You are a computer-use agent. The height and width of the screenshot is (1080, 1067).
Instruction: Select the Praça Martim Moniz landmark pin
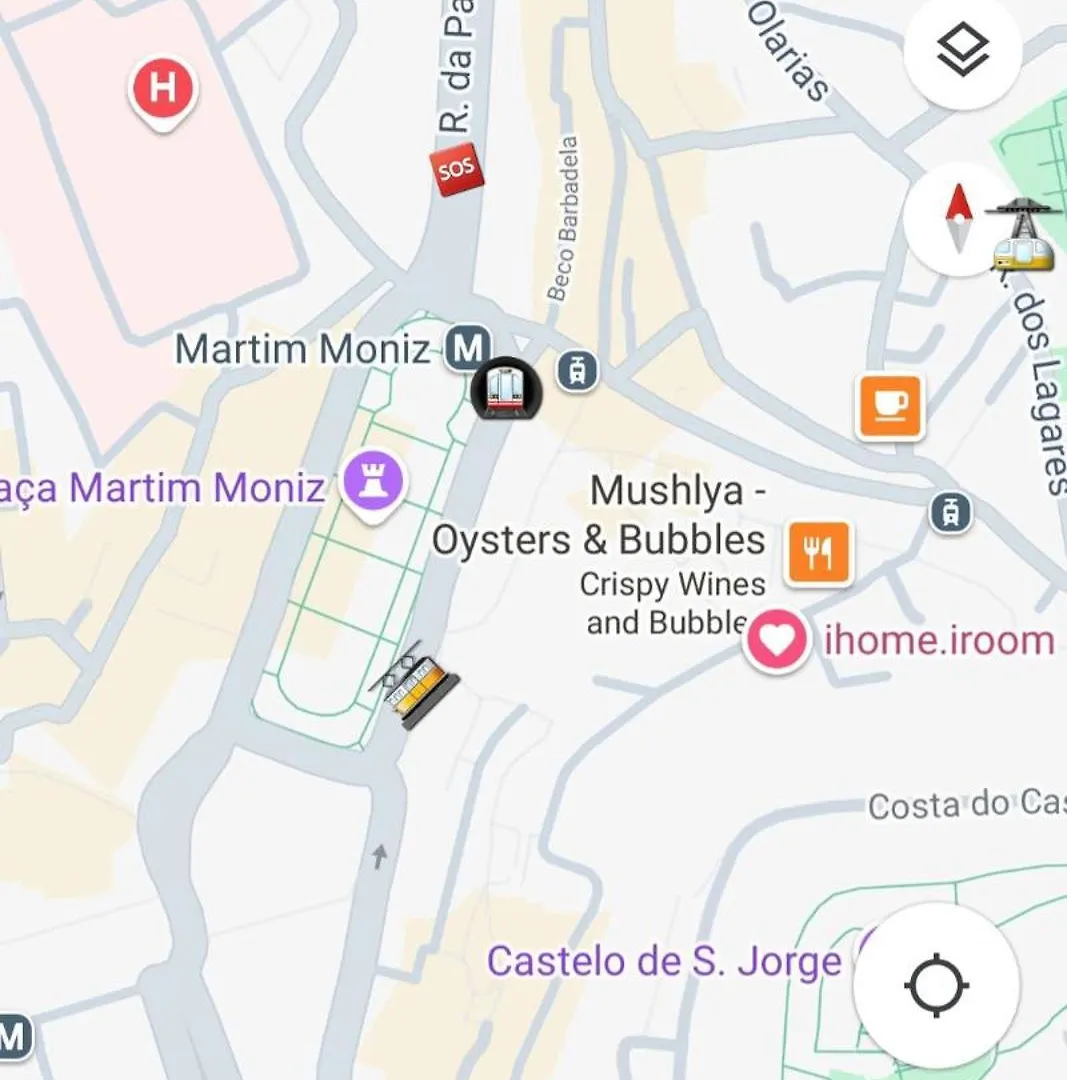pos(373,483)
